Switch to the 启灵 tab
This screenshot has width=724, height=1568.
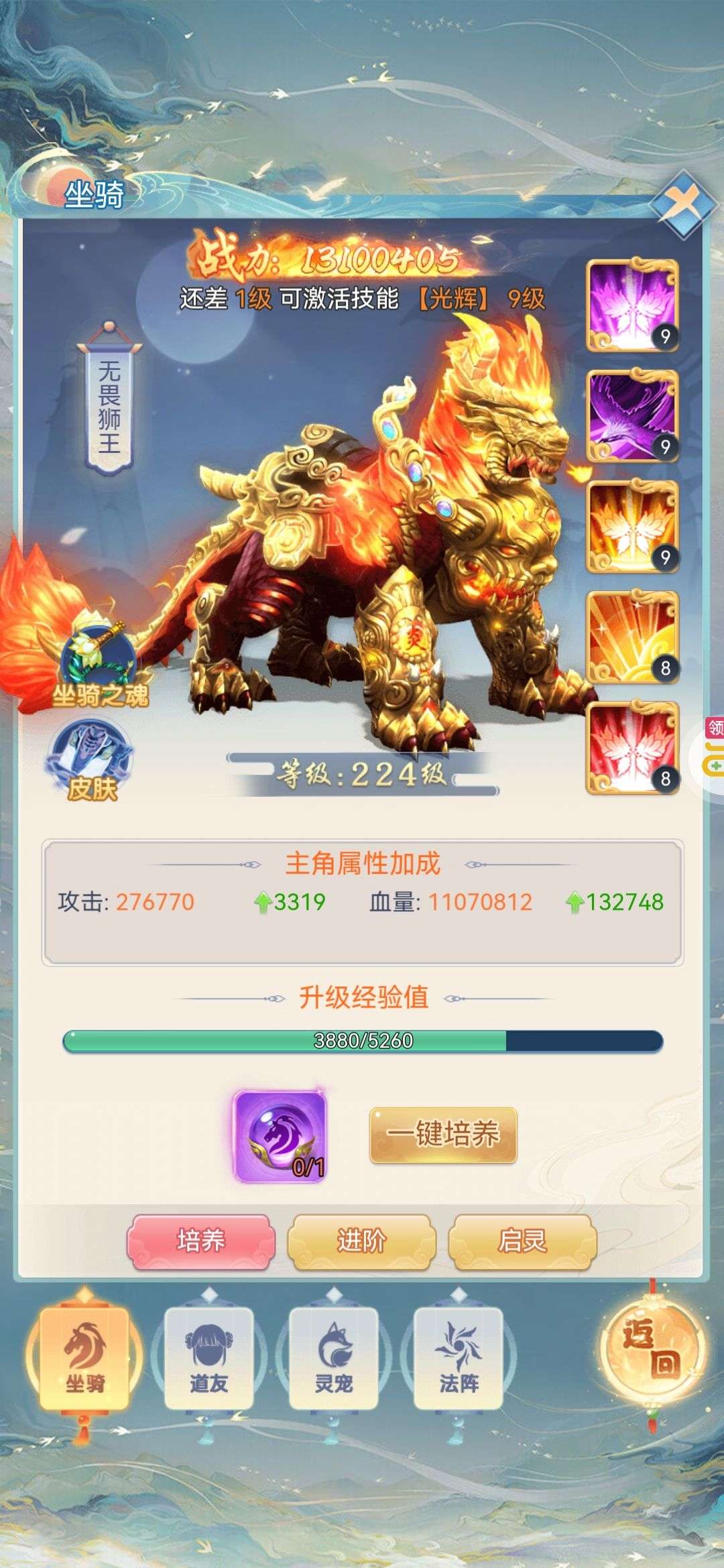tap(522, 1241)
